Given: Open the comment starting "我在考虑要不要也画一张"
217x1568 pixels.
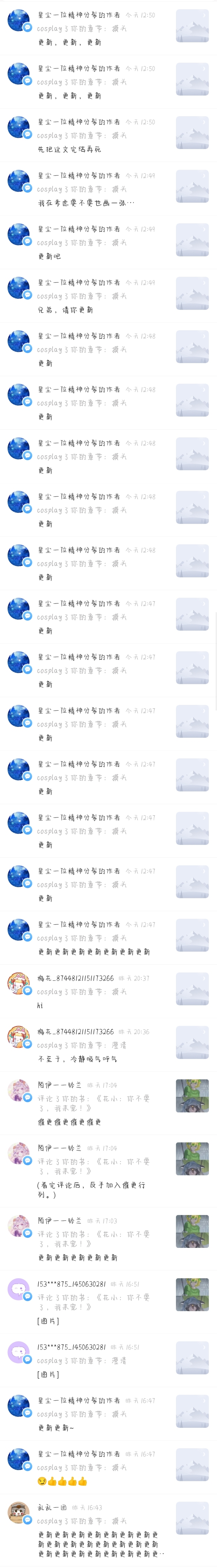Looking at the screenshot, I should point(86,203).
